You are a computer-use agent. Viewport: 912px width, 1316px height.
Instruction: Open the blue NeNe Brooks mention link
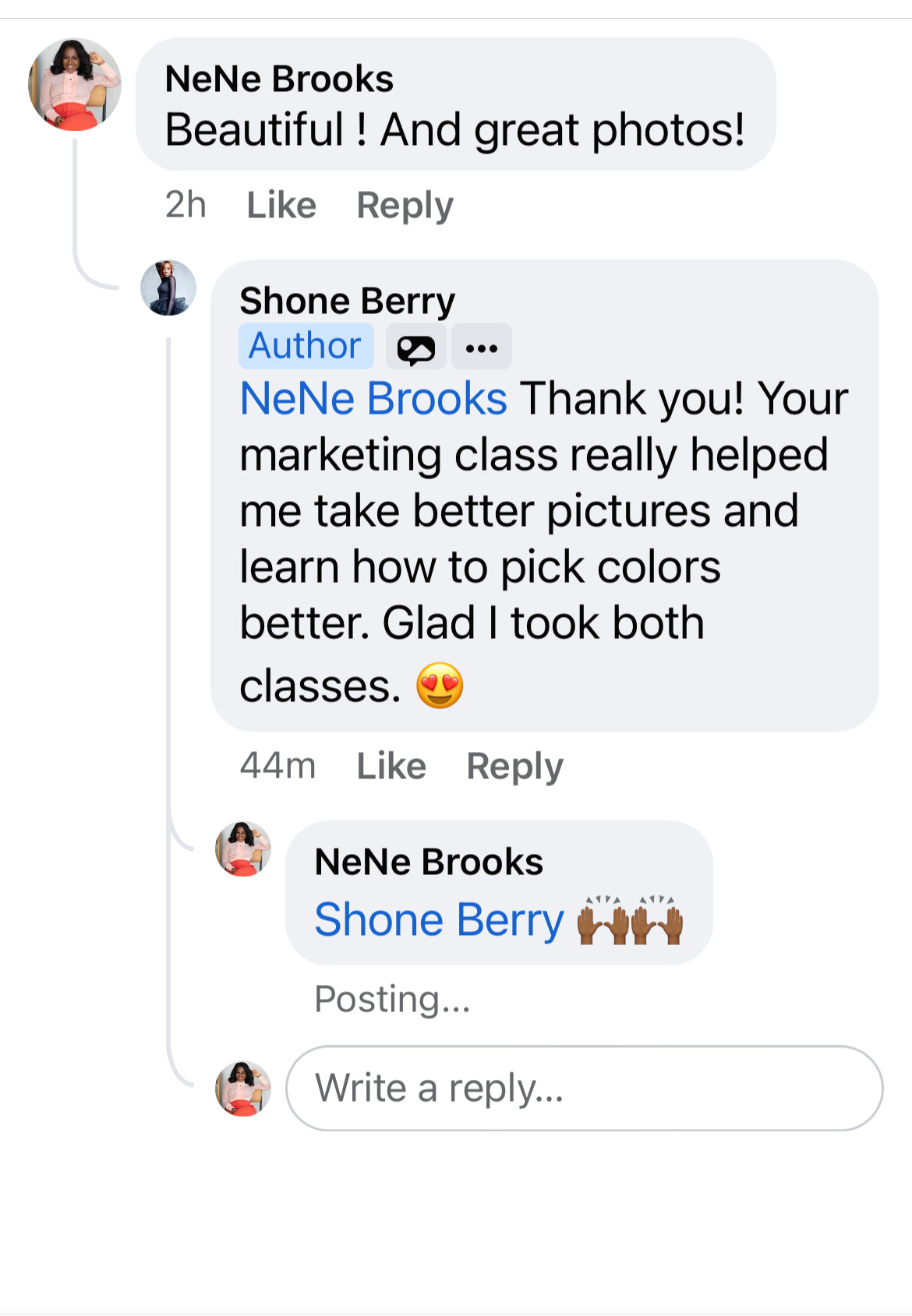pyautogui.click(x=373, y=399)
